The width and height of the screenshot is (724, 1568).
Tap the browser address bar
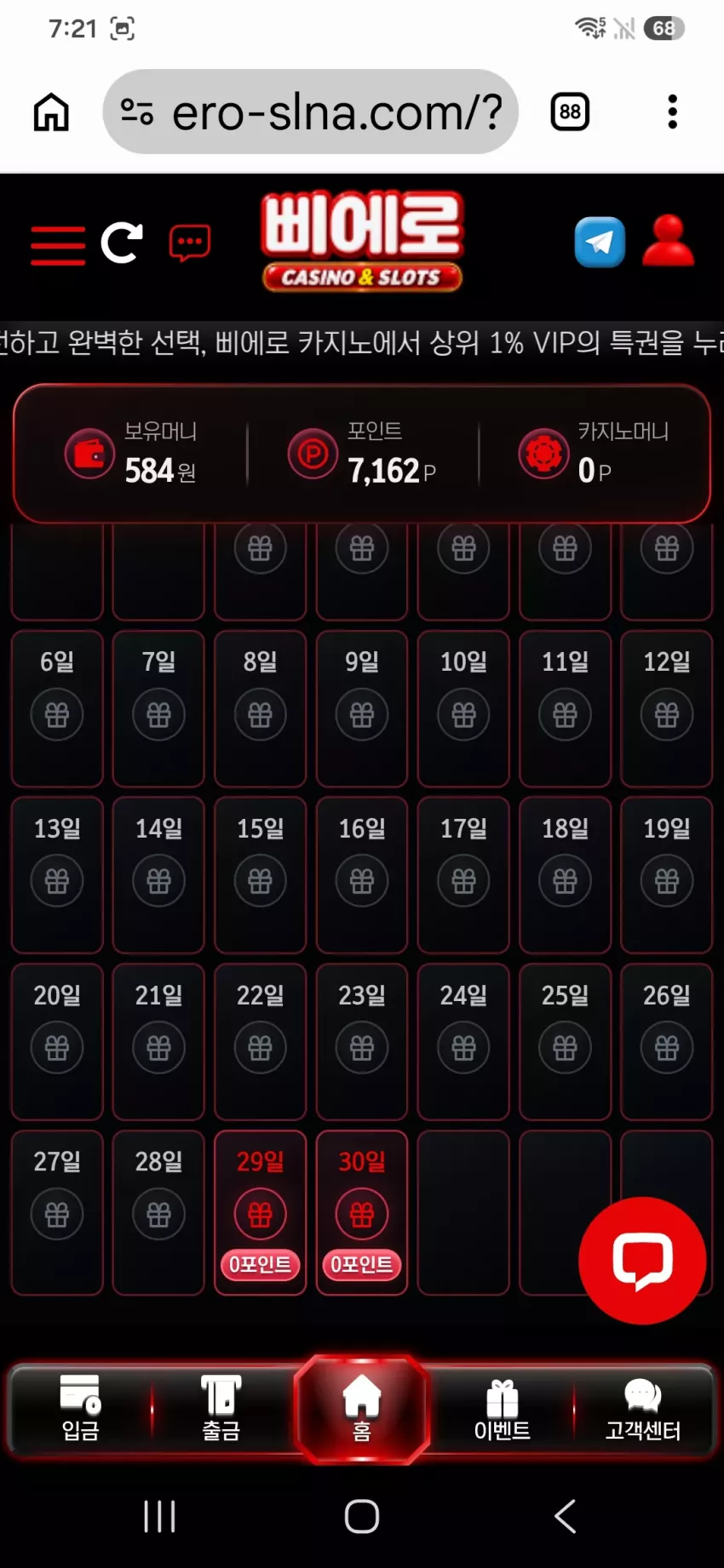click(311, 112)
